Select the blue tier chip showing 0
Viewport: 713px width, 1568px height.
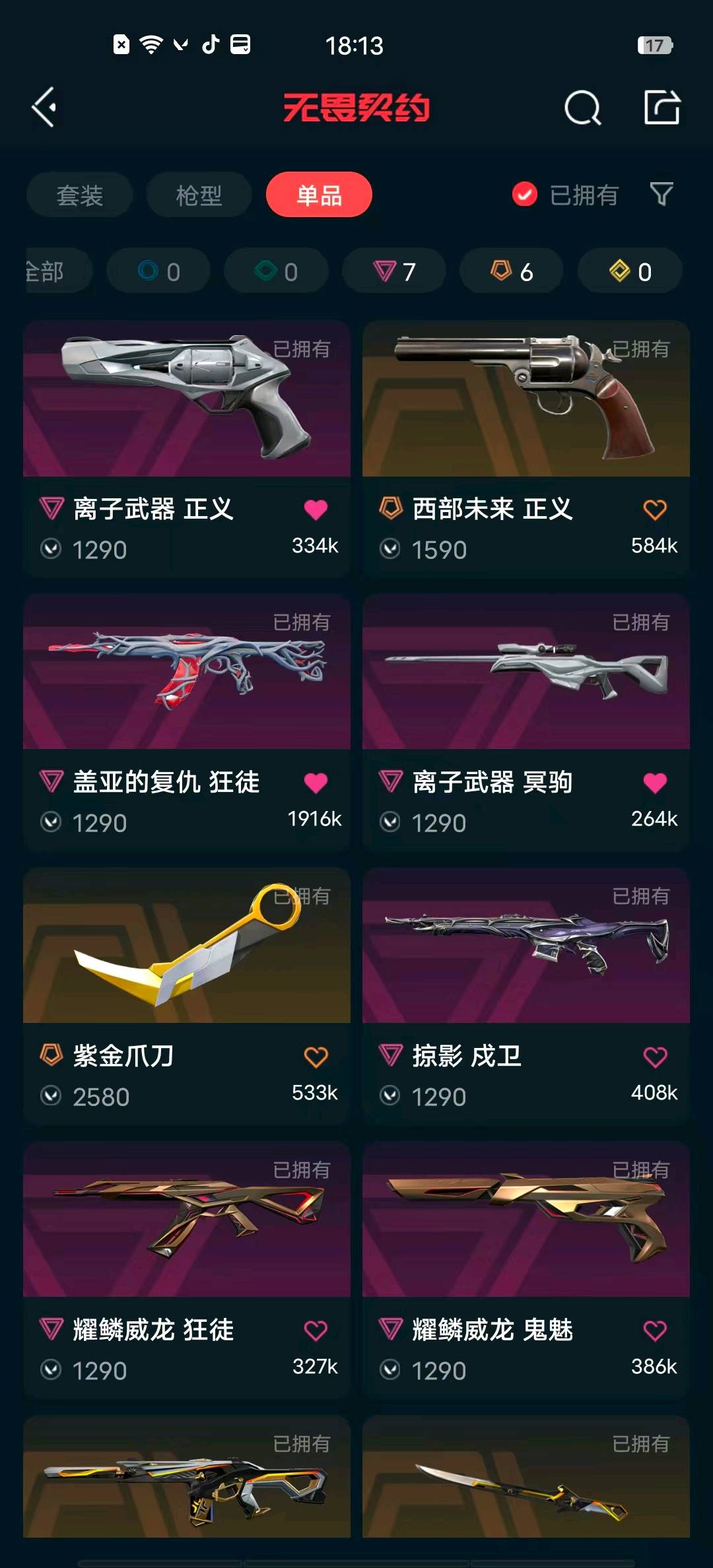point(158,271)
